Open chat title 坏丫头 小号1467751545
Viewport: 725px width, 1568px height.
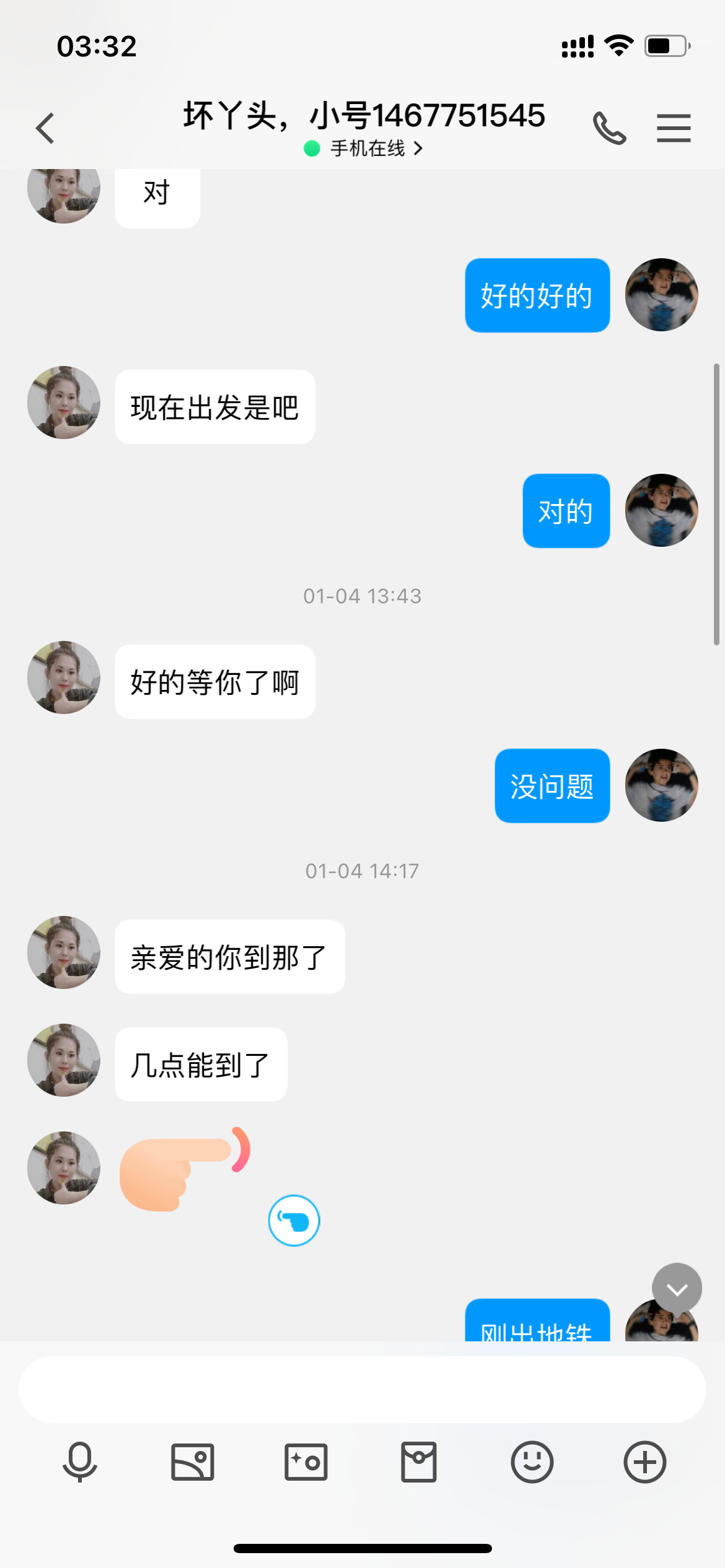click(x=362, y=115)
